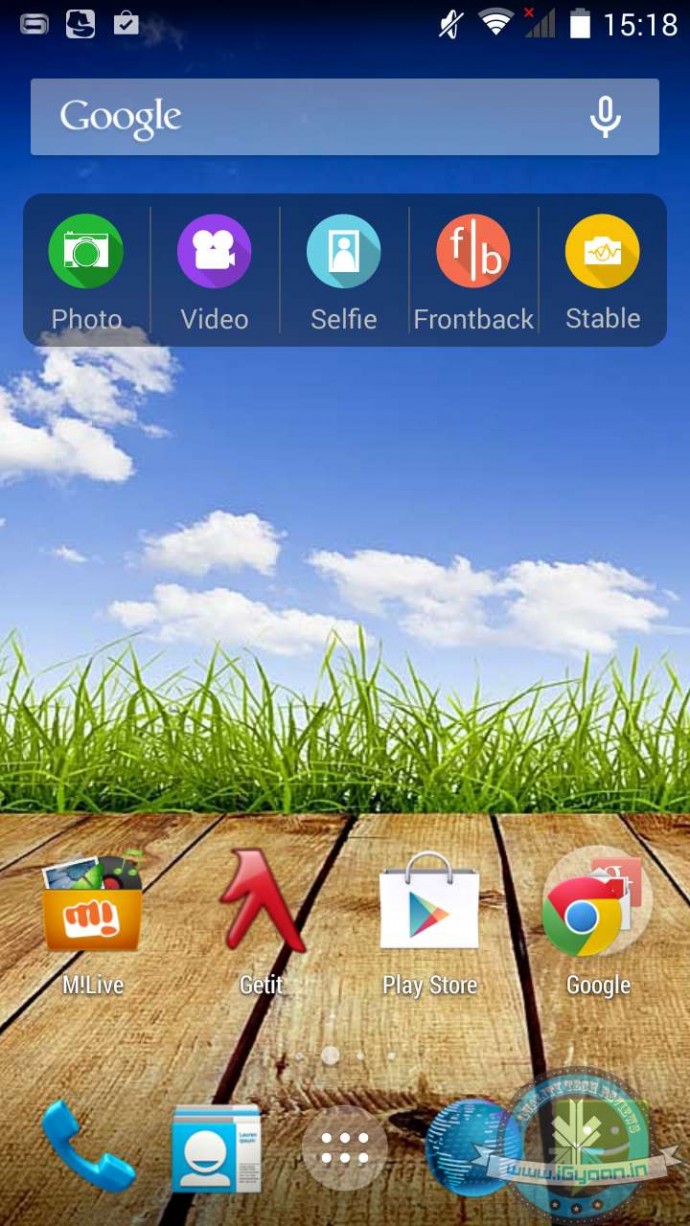The width and height of the screenshot is (690, 1226).
Task: Start voice search with the microphone
Action: pos(605,117)
